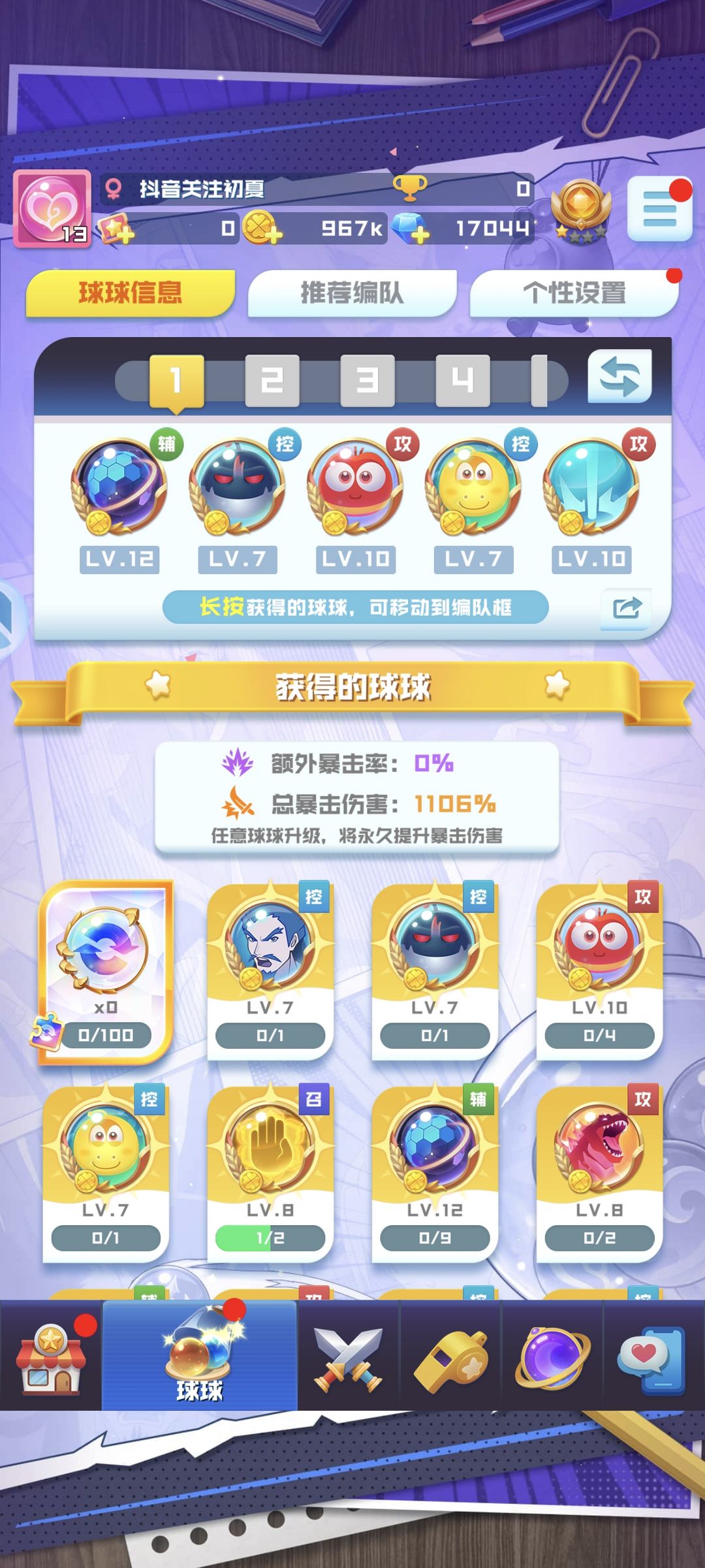Open the red dinosaur ball card LV.8
This screenshot has height=1568, width=705.
click(599, 1174)
